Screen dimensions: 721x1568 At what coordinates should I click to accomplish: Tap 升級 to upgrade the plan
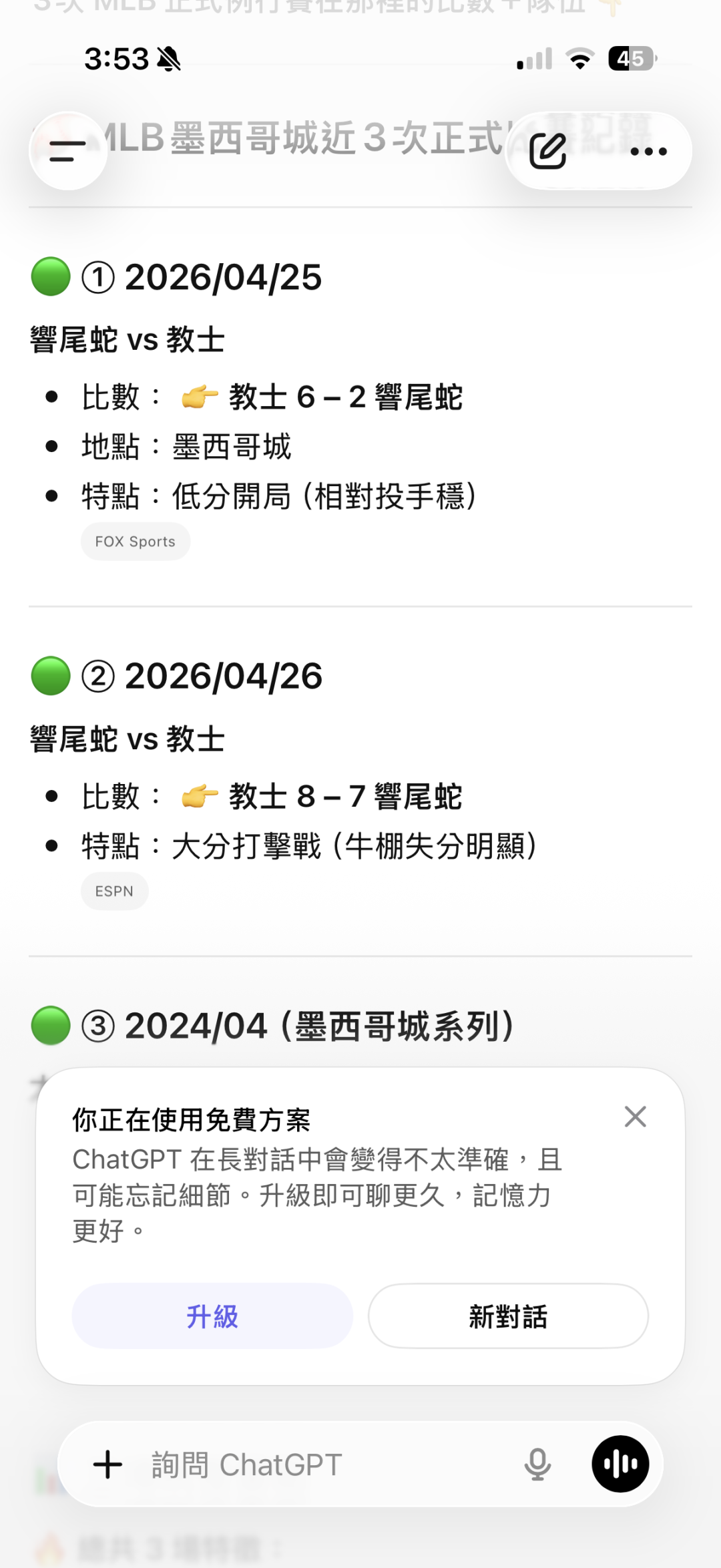tap(212, 1316)
